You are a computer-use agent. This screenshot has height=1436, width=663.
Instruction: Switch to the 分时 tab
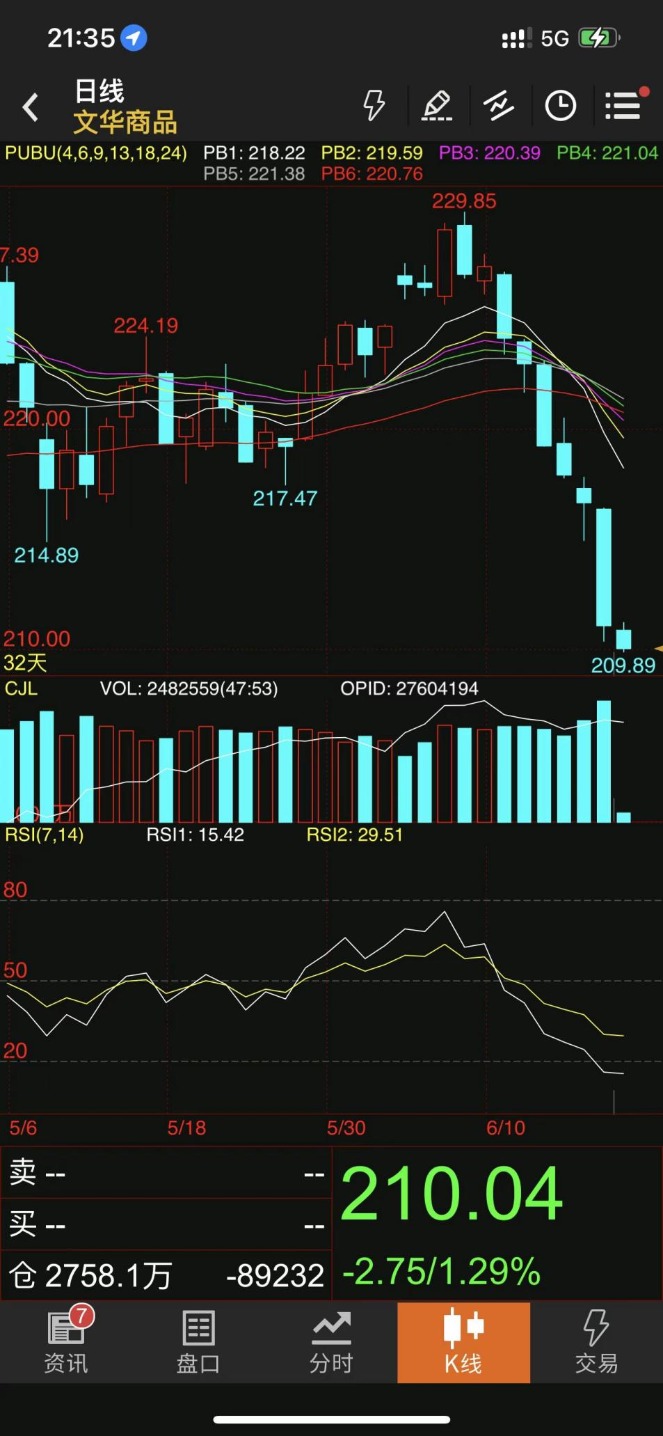pyautogui.click(x=331, y=1342)
